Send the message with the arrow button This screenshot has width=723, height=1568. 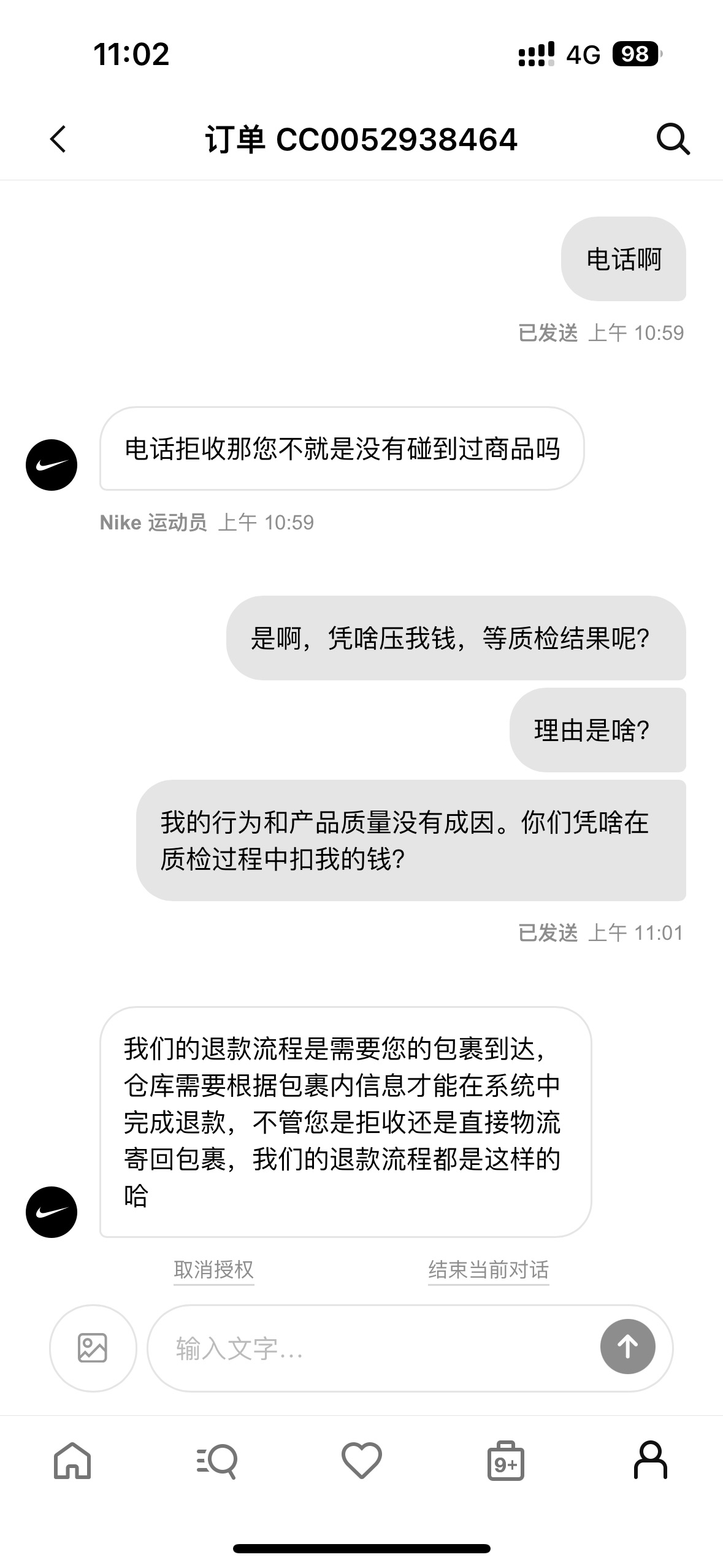[x=627, y=1347]
